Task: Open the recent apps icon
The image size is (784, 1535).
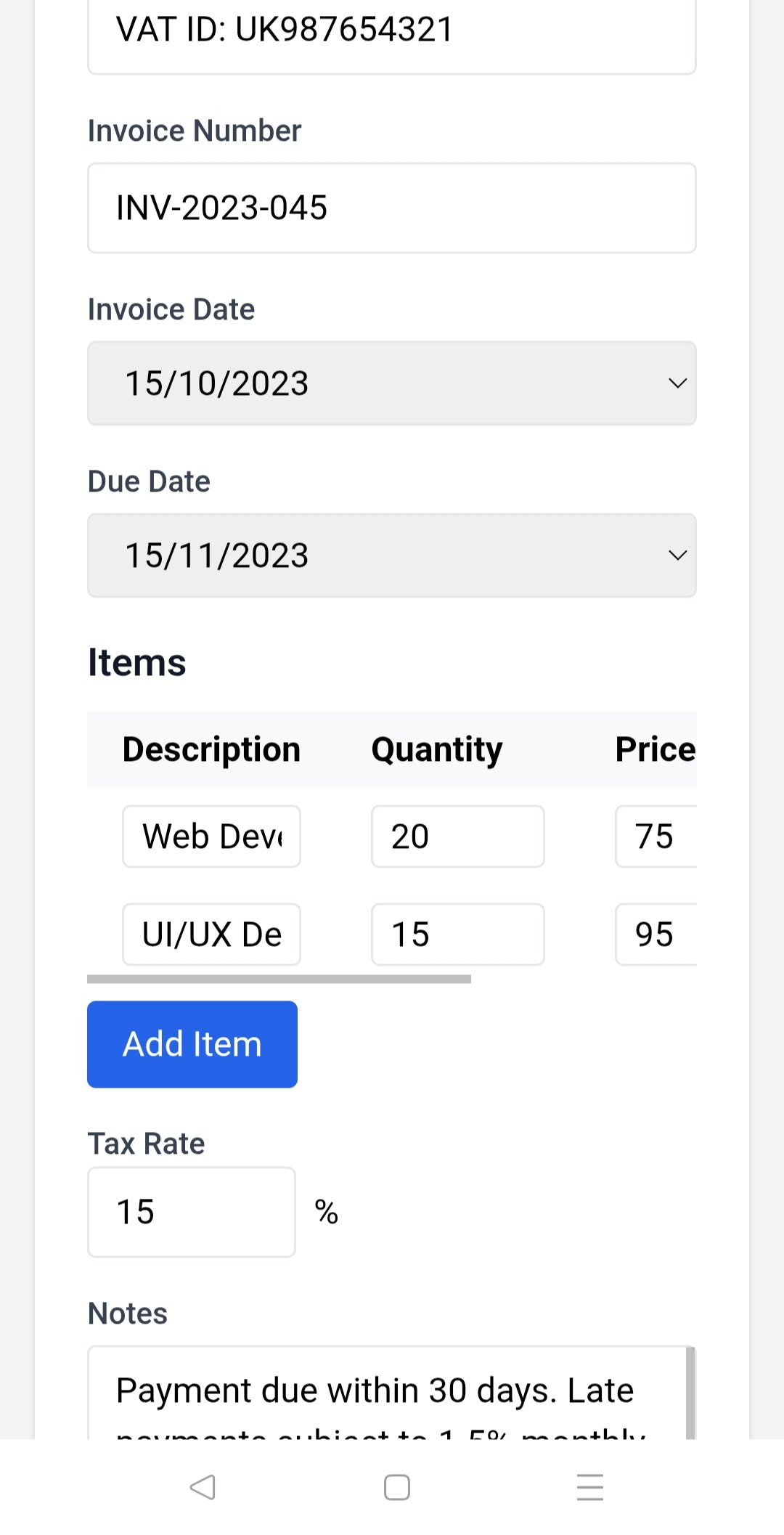Action: (589, 1487)
